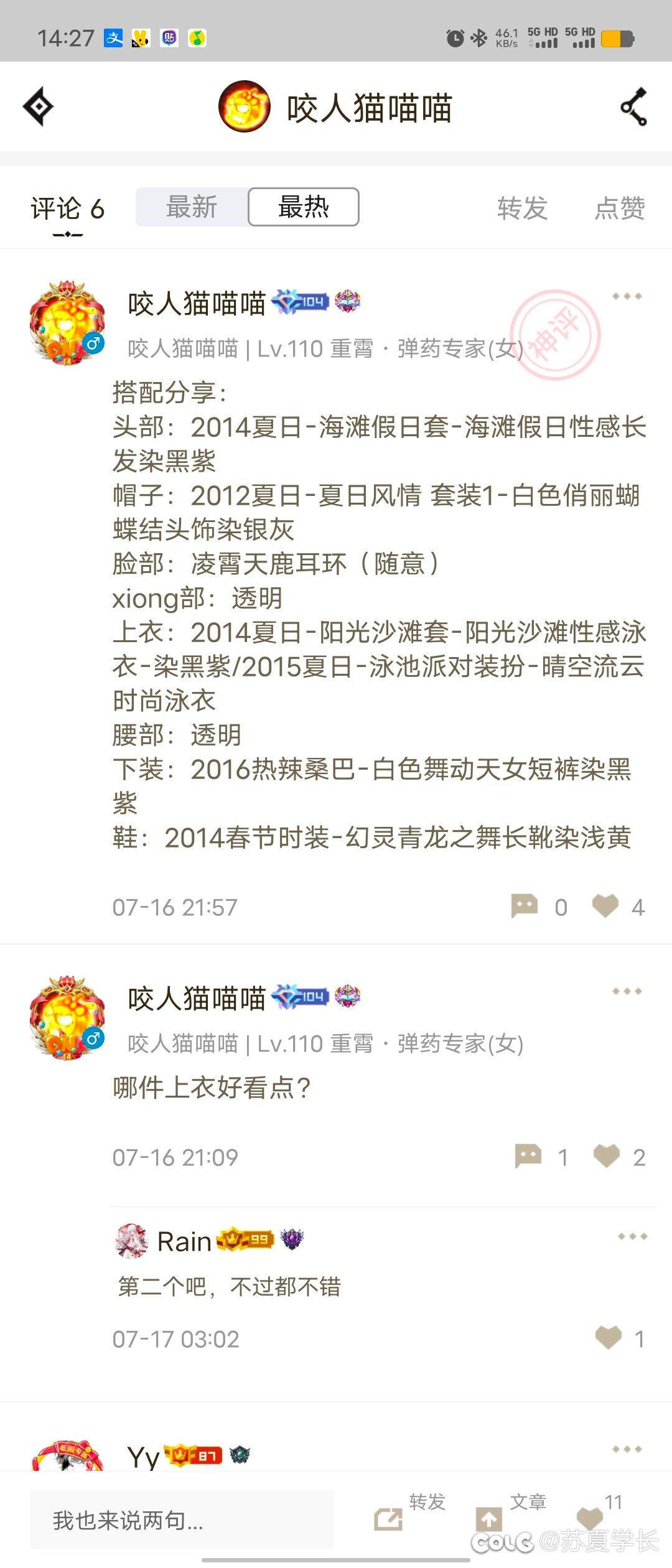Open overflow menu on Yy's comment
Screen dimensions: 672x1568
627,1449
